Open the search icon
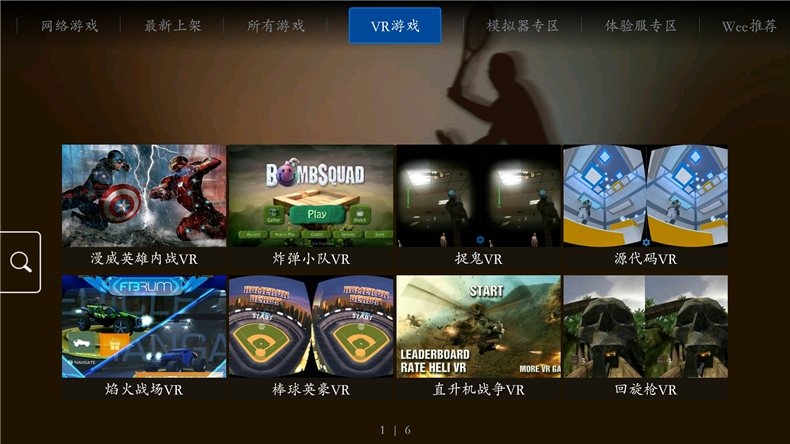The height and width of the screenshot is (444, 790). pyautogui.click(x=20, y=262)
